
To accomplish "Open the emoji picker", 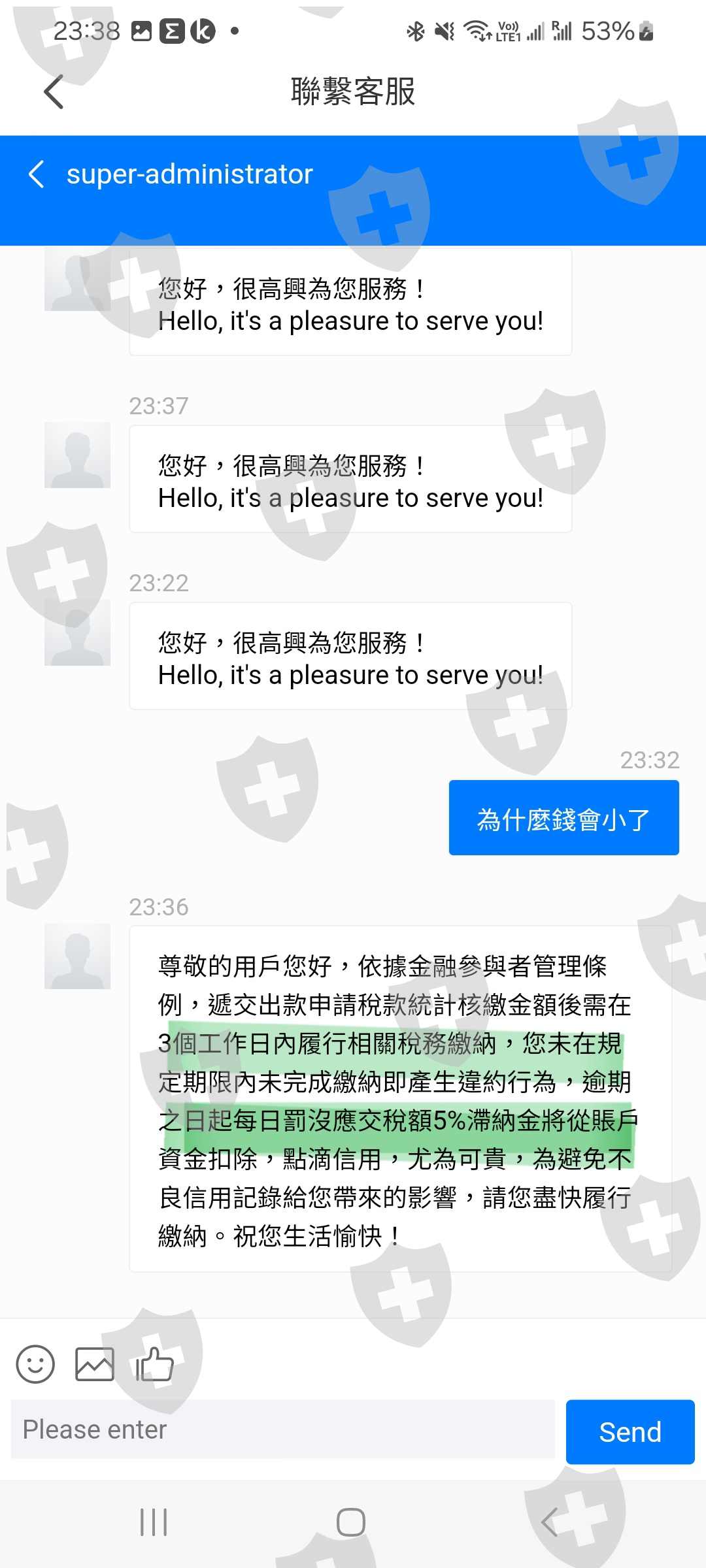I will (x=35, y=1364).
